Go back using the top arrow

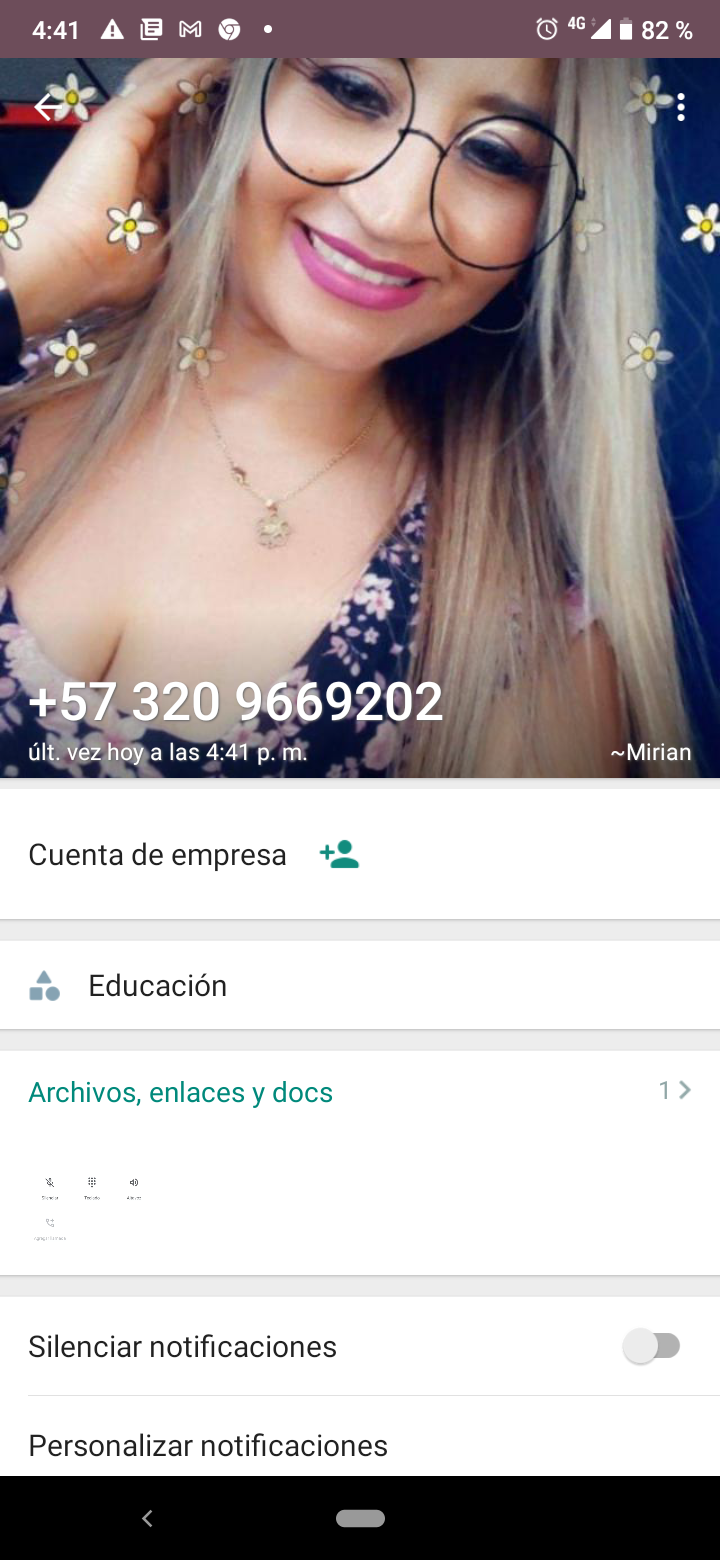[47, 107]
